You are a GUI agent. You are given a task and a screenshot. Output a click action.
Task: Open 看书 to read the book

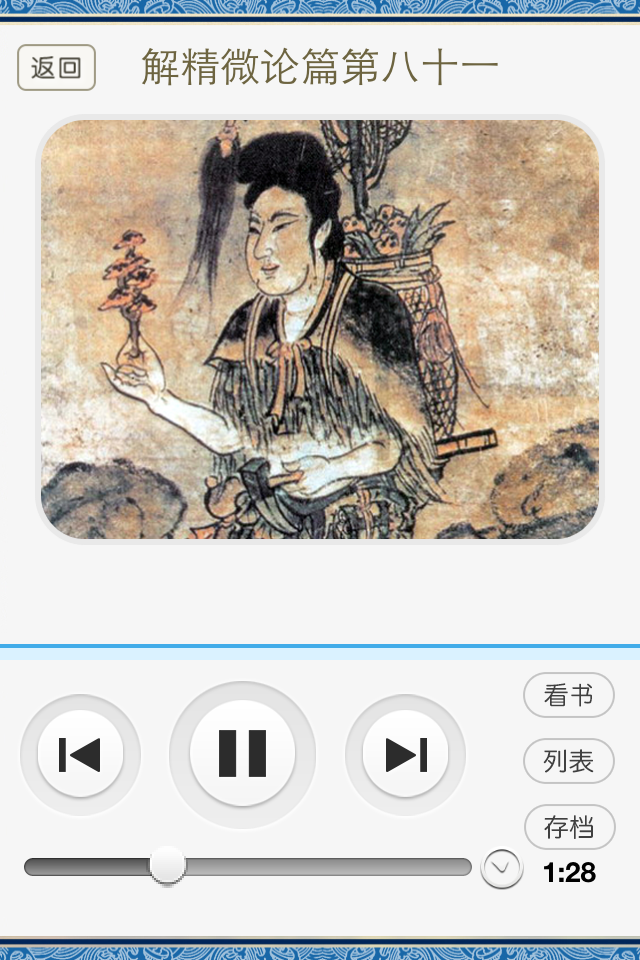568,695
